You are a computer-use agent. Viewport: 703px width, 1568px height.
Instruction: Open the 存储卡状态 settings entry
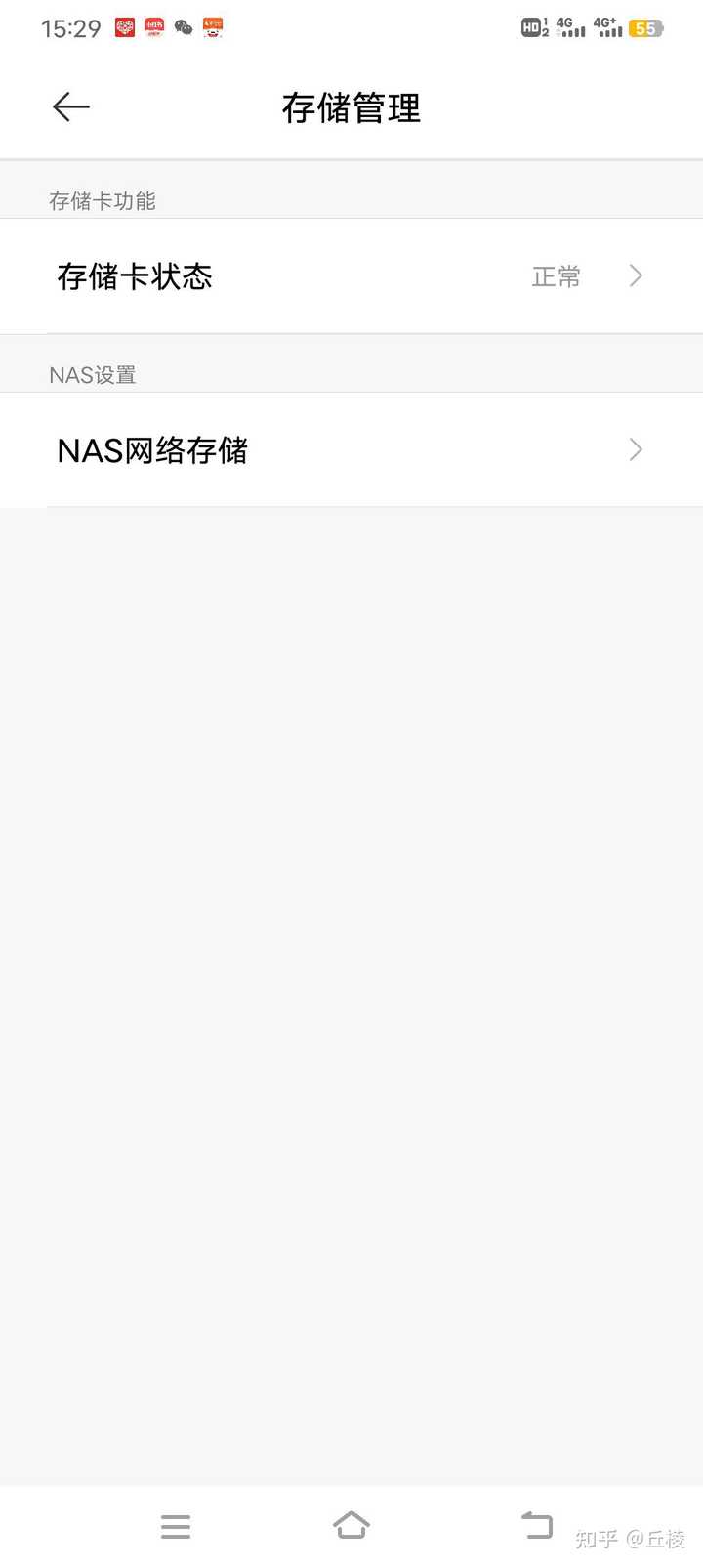coord(135,275)
